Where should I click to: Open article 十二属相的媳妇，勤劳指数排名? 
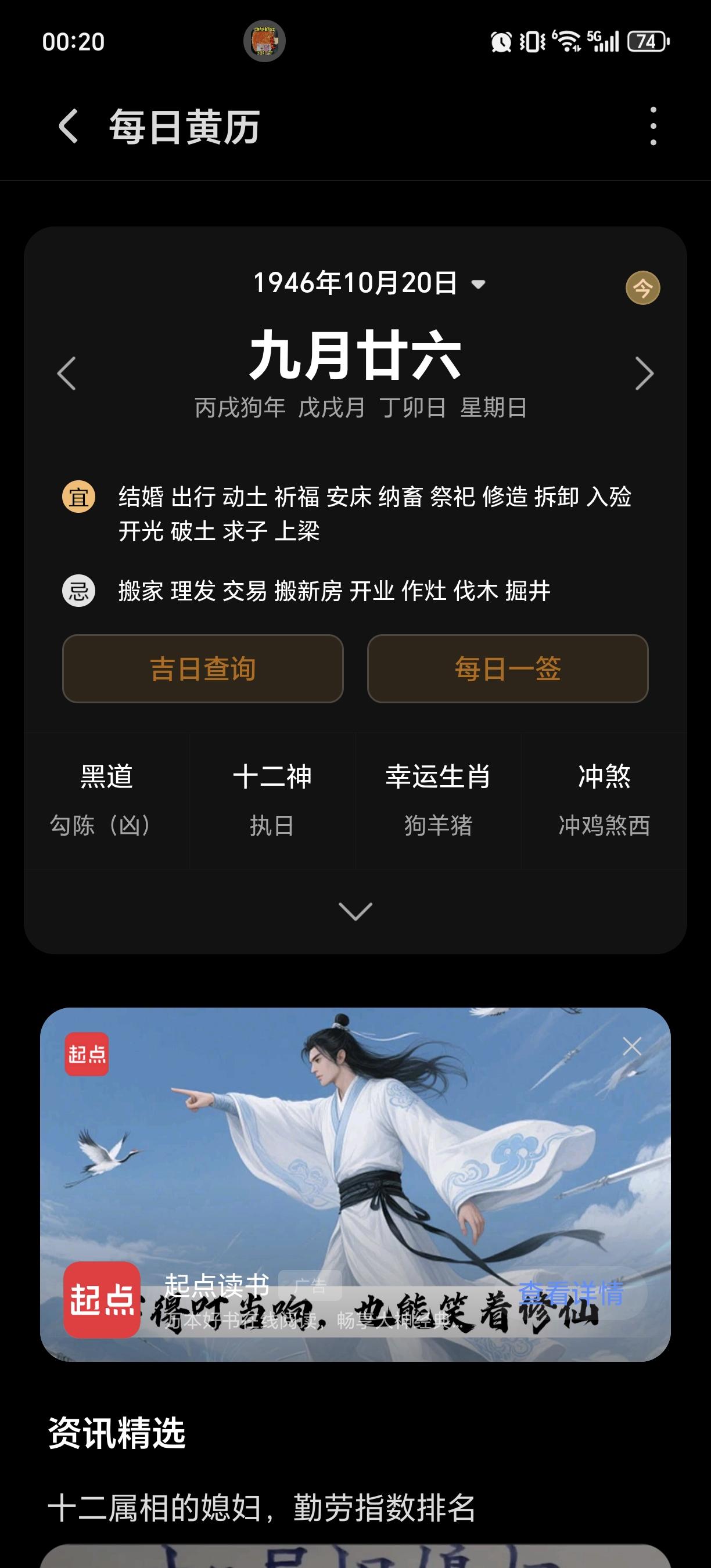(262, 1508)
